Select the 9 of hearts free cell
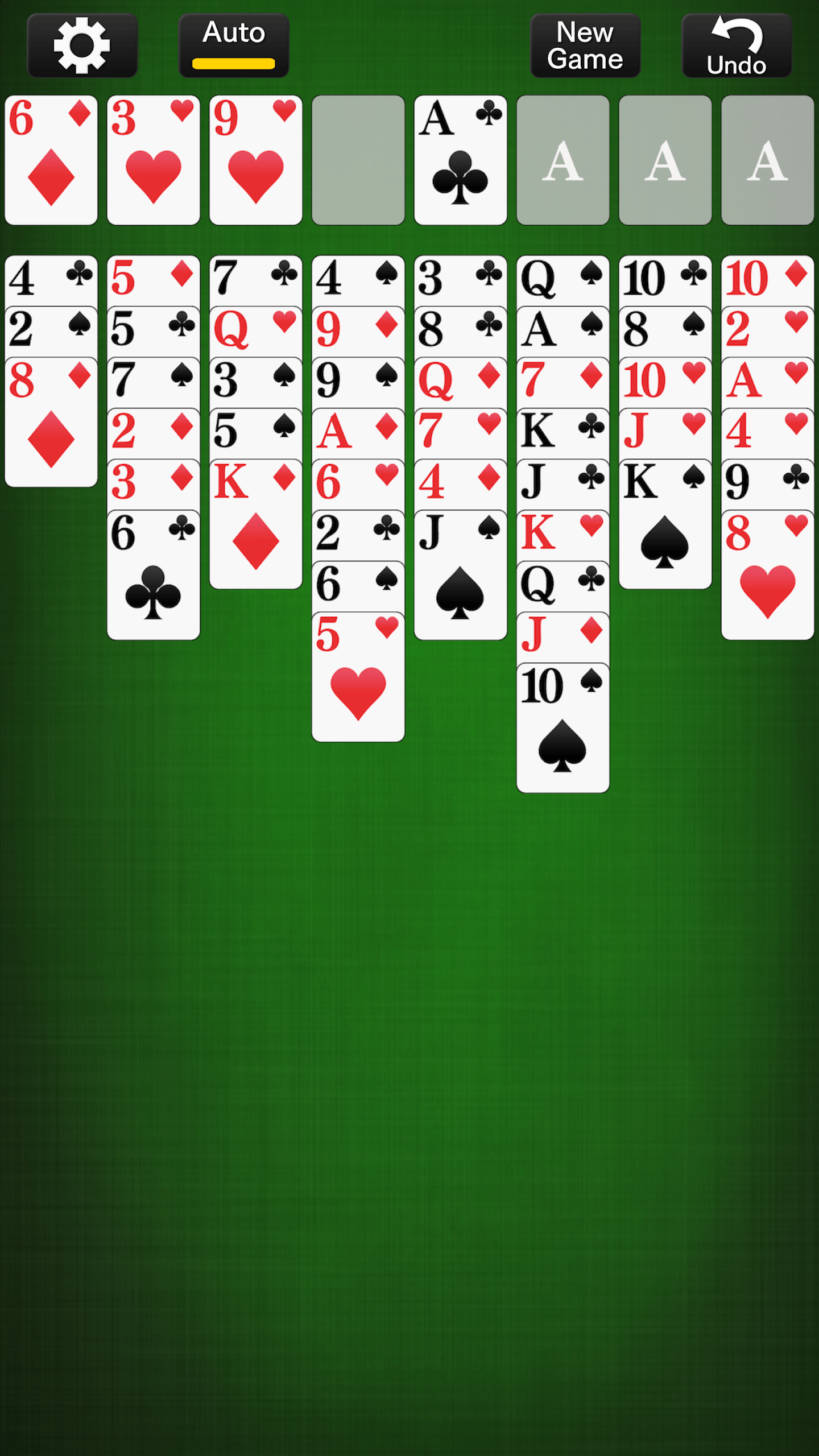This screenshot has width=819, height=1456. coord(256,160)
